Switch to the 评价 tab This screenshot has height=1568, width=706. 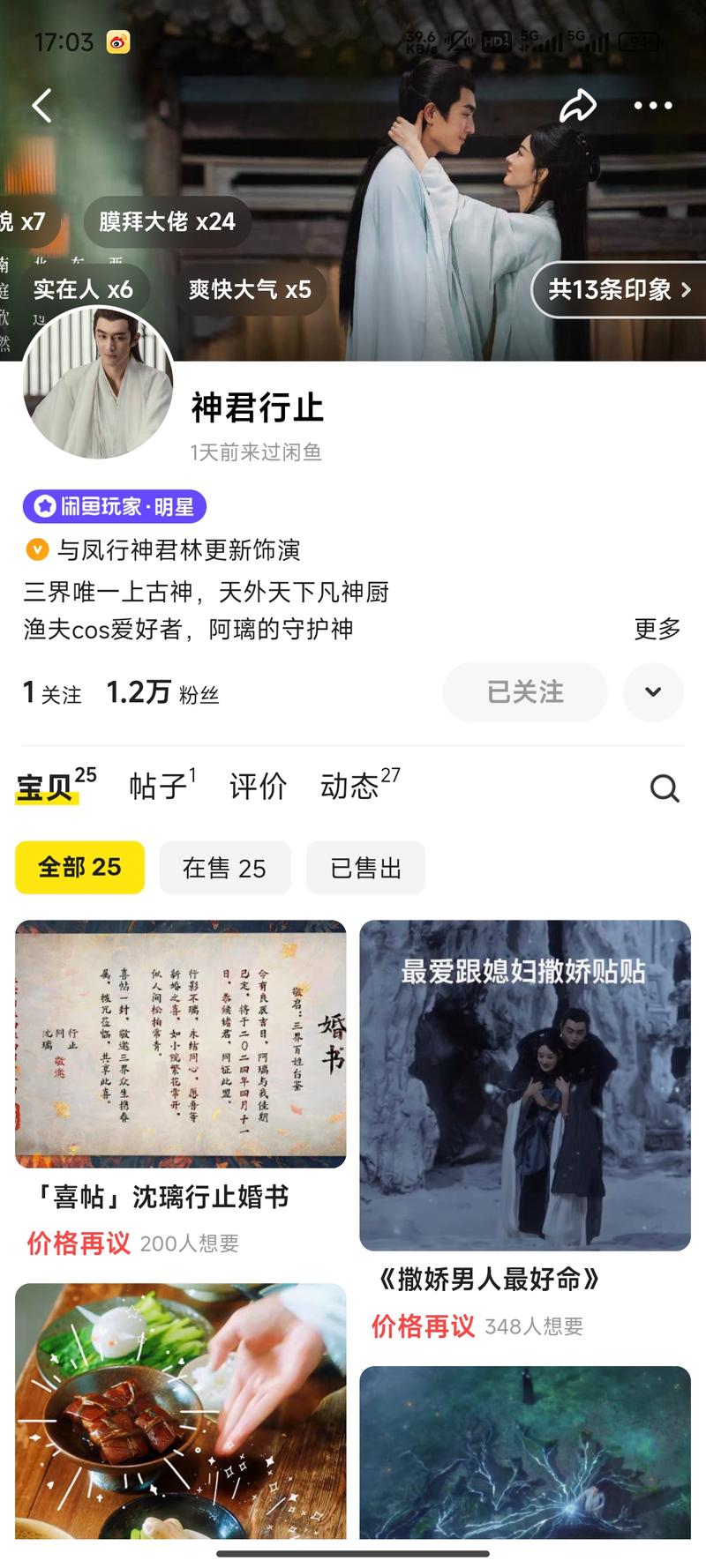(258, 786)
